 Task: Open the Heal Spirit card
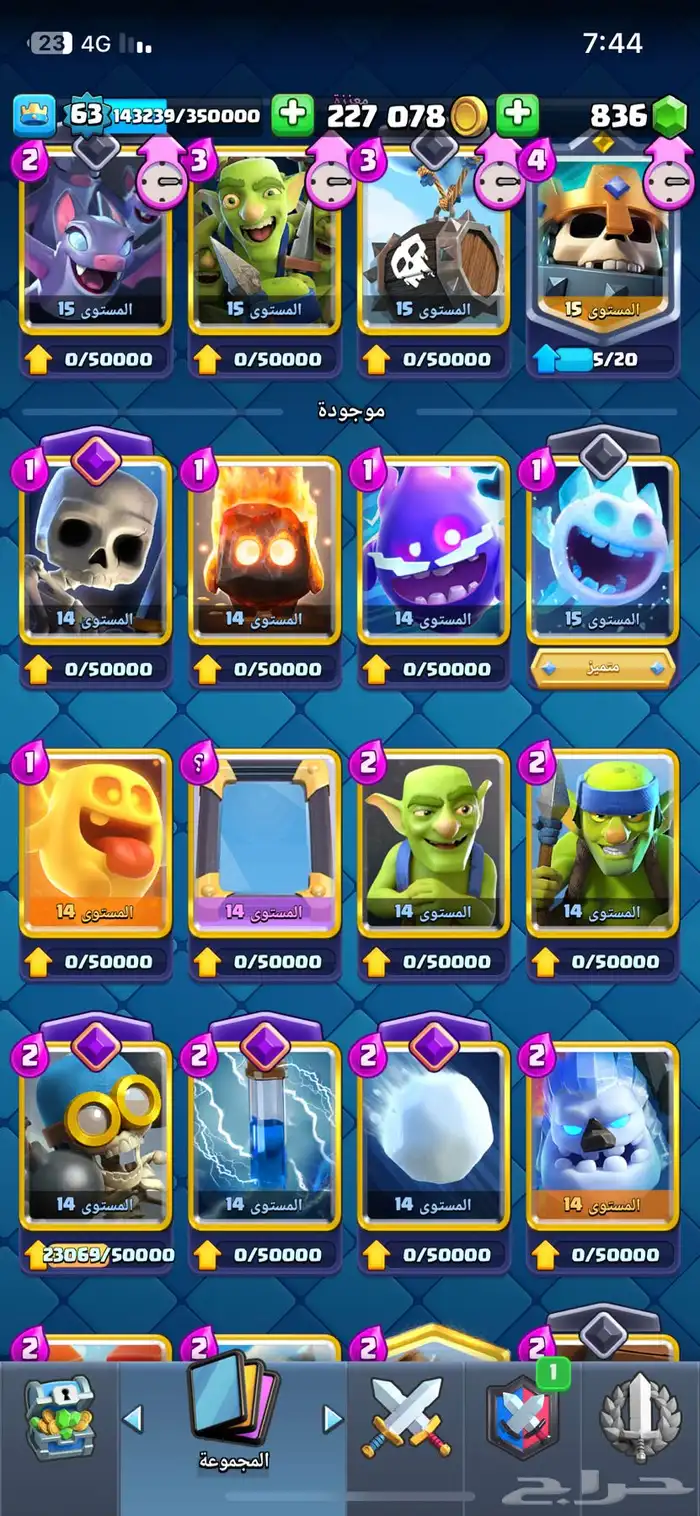pos(95,842)
